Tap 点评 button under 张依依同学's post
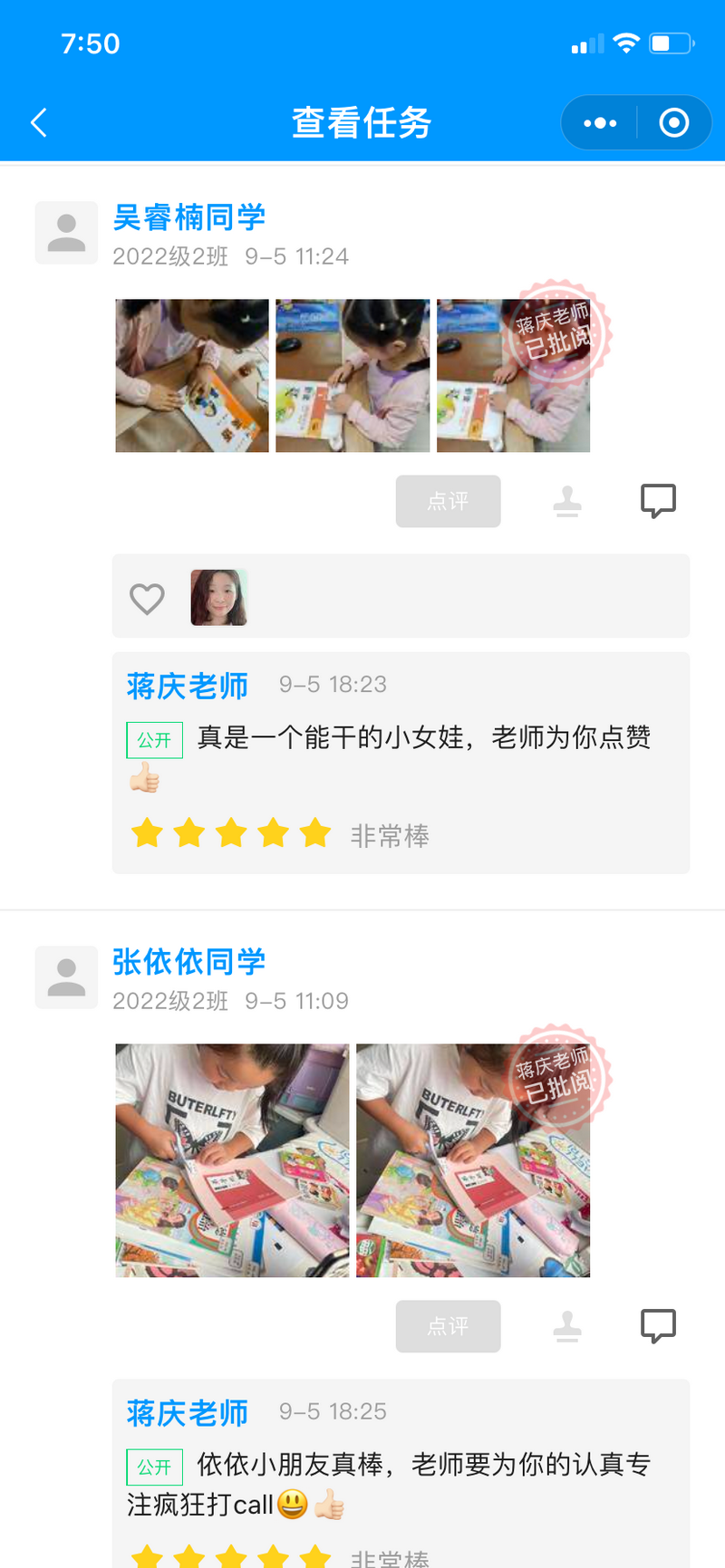The width and height of the screenshot is (725, 1568). point(448,1326)
